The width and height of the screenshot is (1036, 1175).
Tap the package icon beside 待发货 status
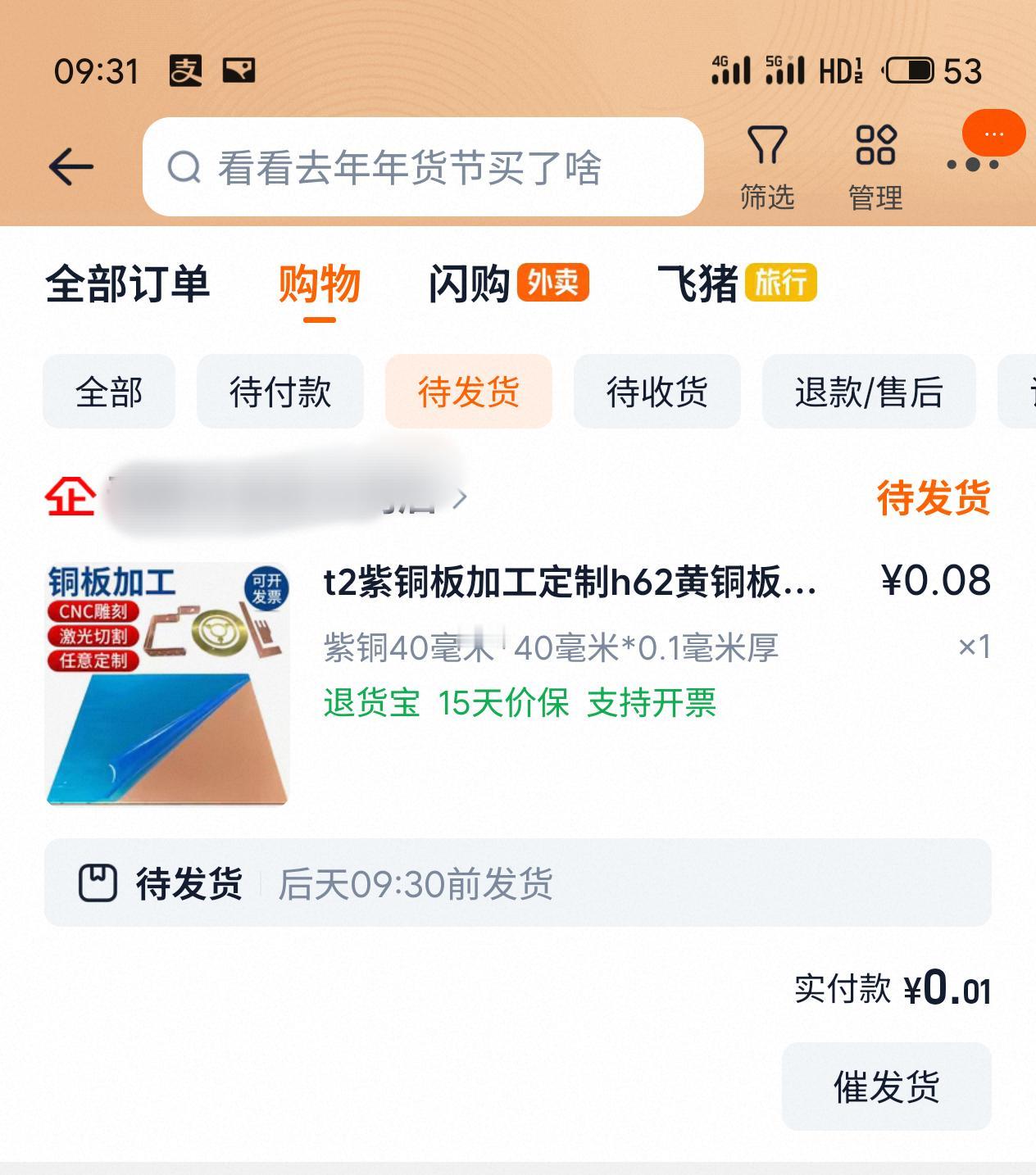point(100,882)
